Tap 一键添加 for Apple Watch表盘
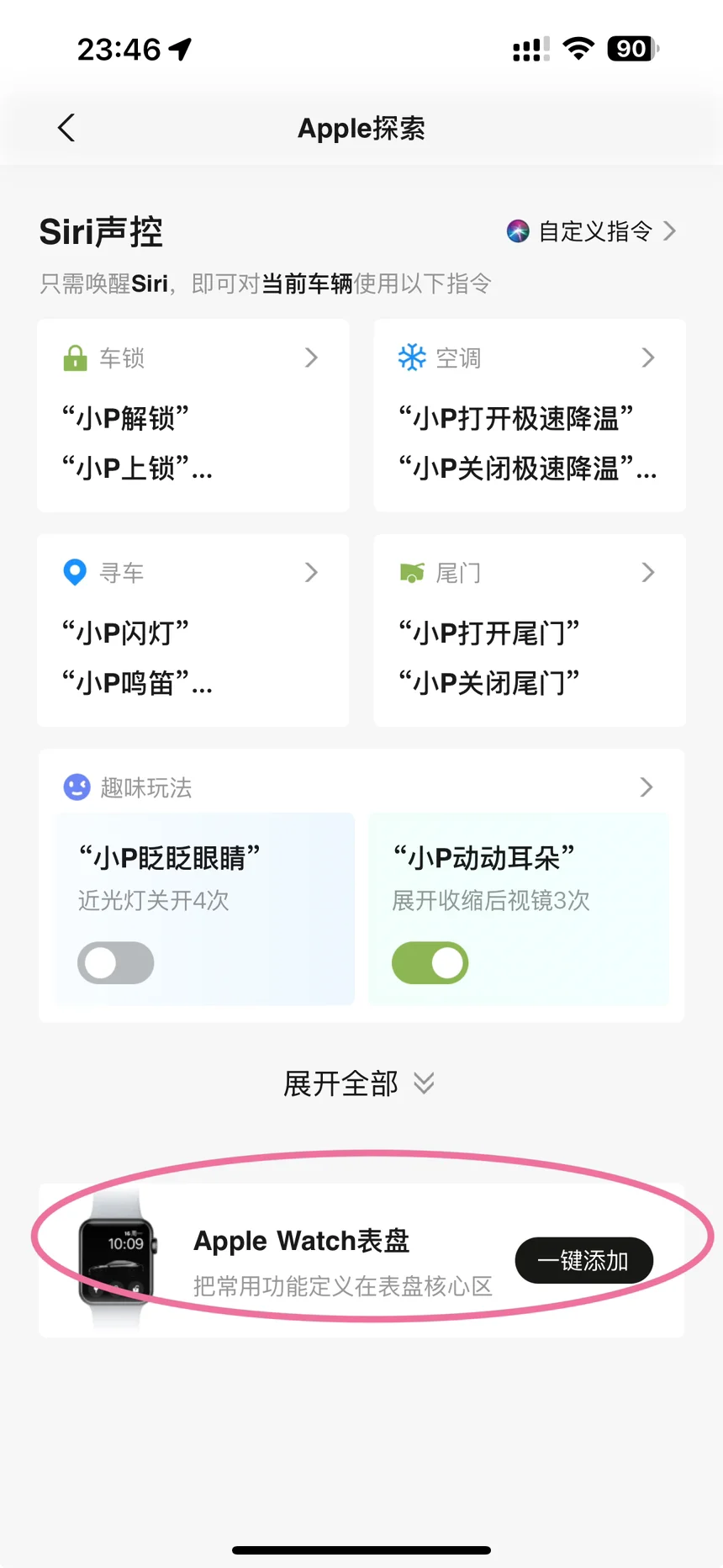Viewport: 723px width, 1568px height. tap(583, 1260)
